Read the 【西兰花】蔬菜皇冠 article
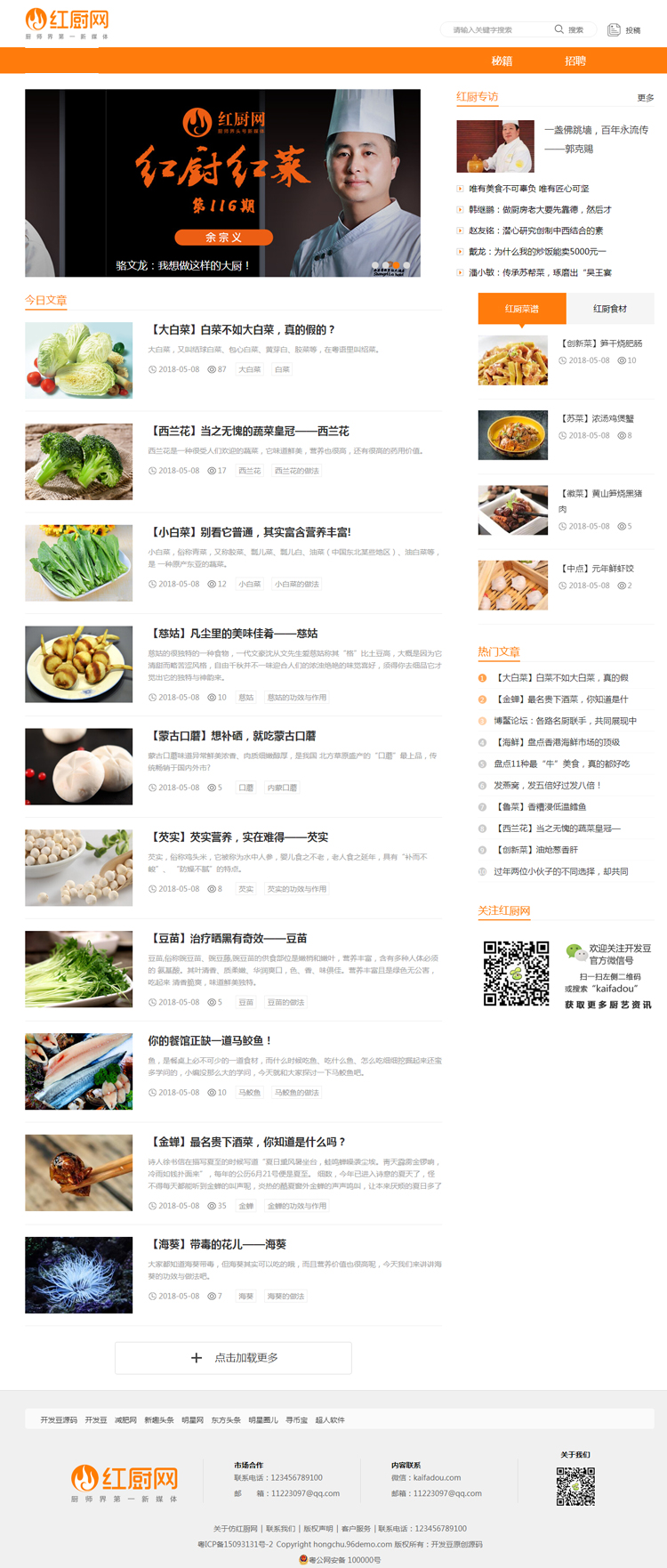667x1568 pixels. point(249,431)
